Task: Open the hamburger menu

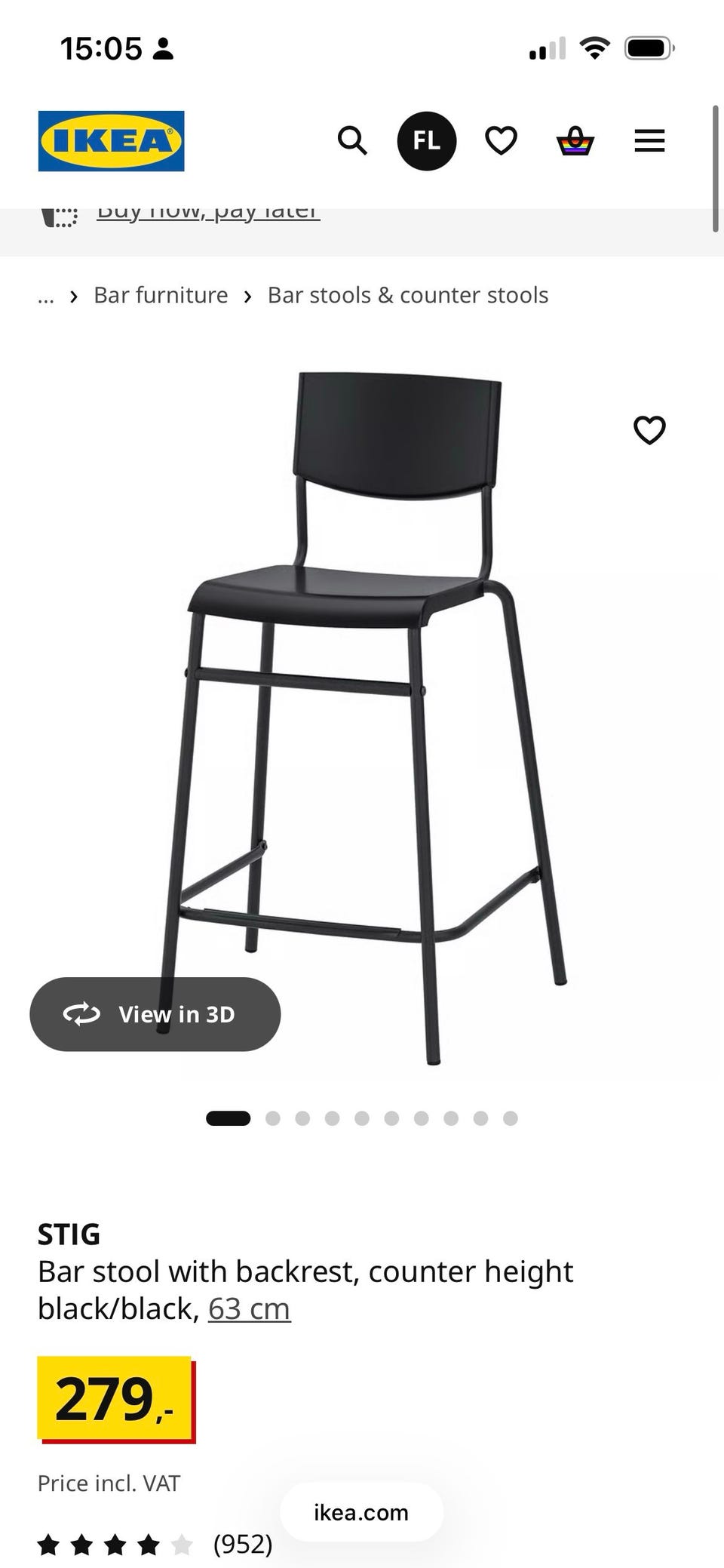Action: click(x=649, y=140)
